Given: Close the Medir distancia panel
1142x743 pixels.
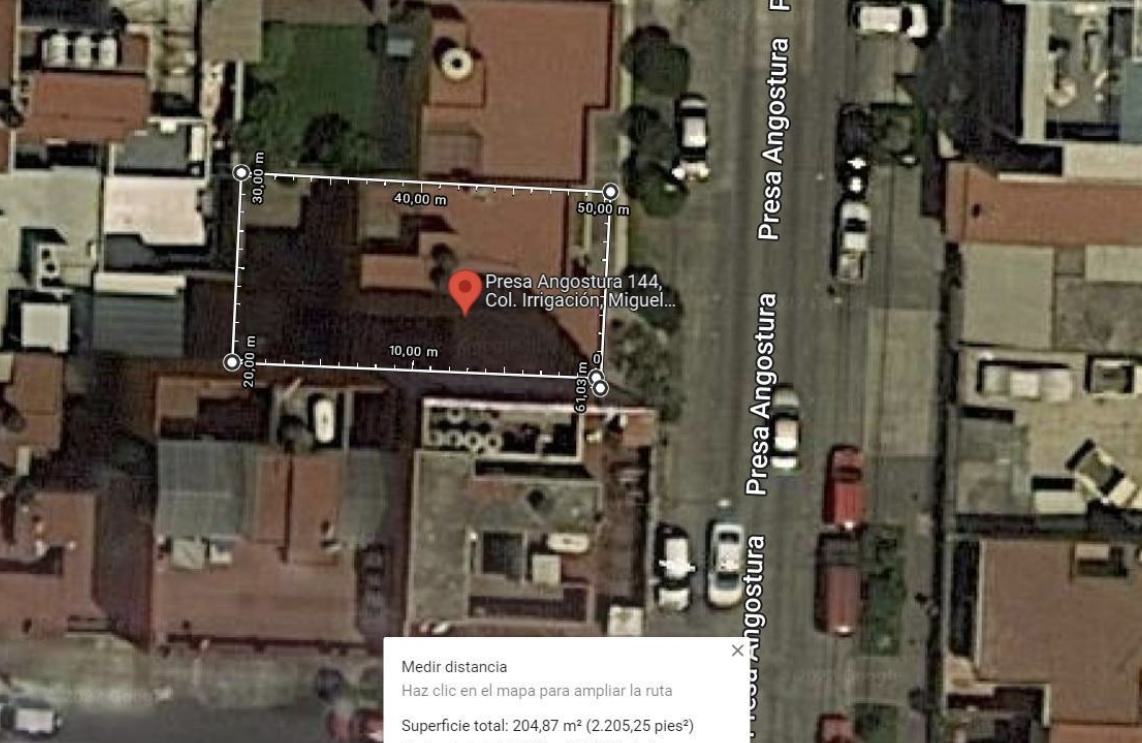Looking at the screenshot, I should click(x=737, y=650).
